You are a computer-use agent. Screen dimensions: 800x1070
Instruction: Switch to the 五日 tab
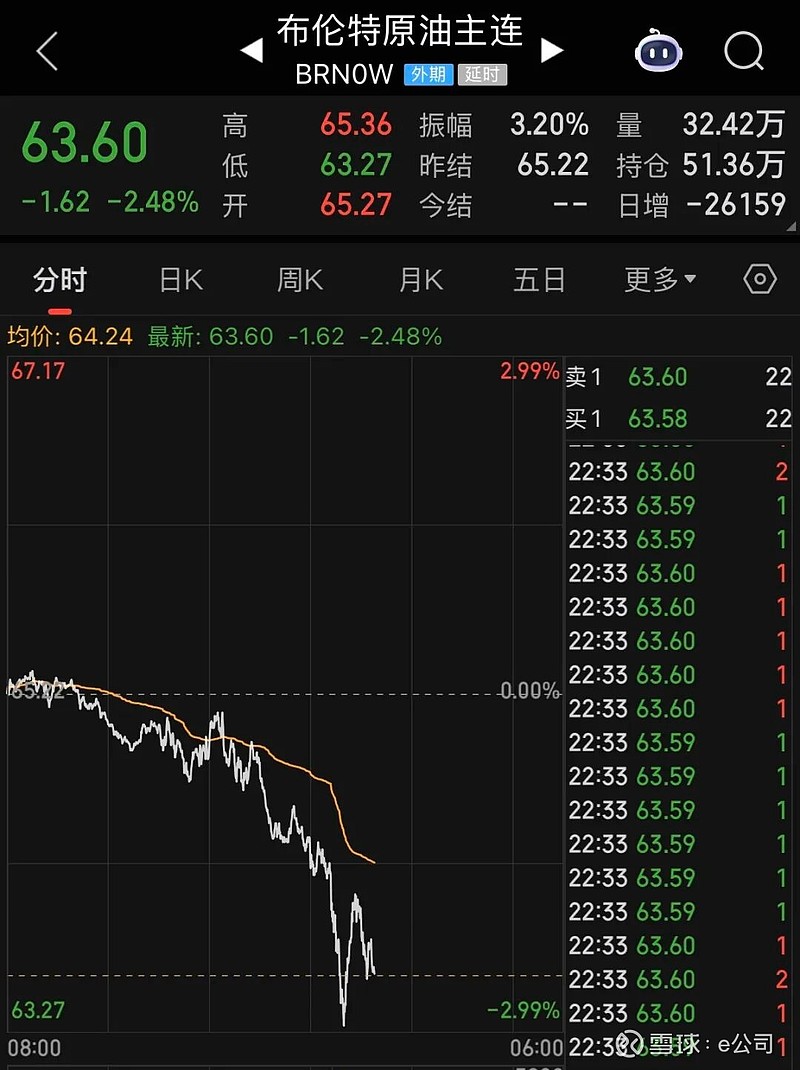[540, 280]
